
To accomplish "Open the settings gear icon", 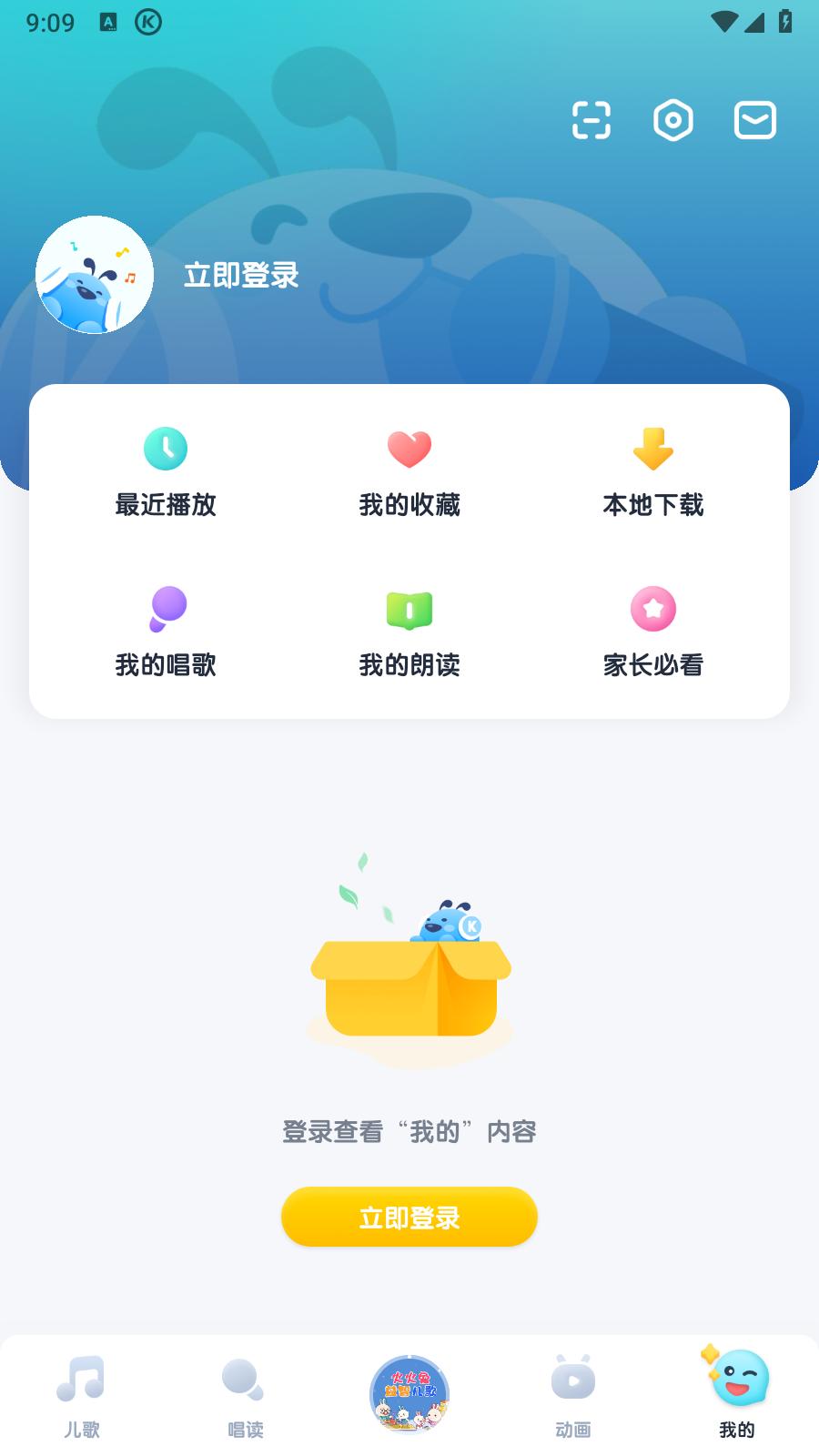I will tap(672, 120).
